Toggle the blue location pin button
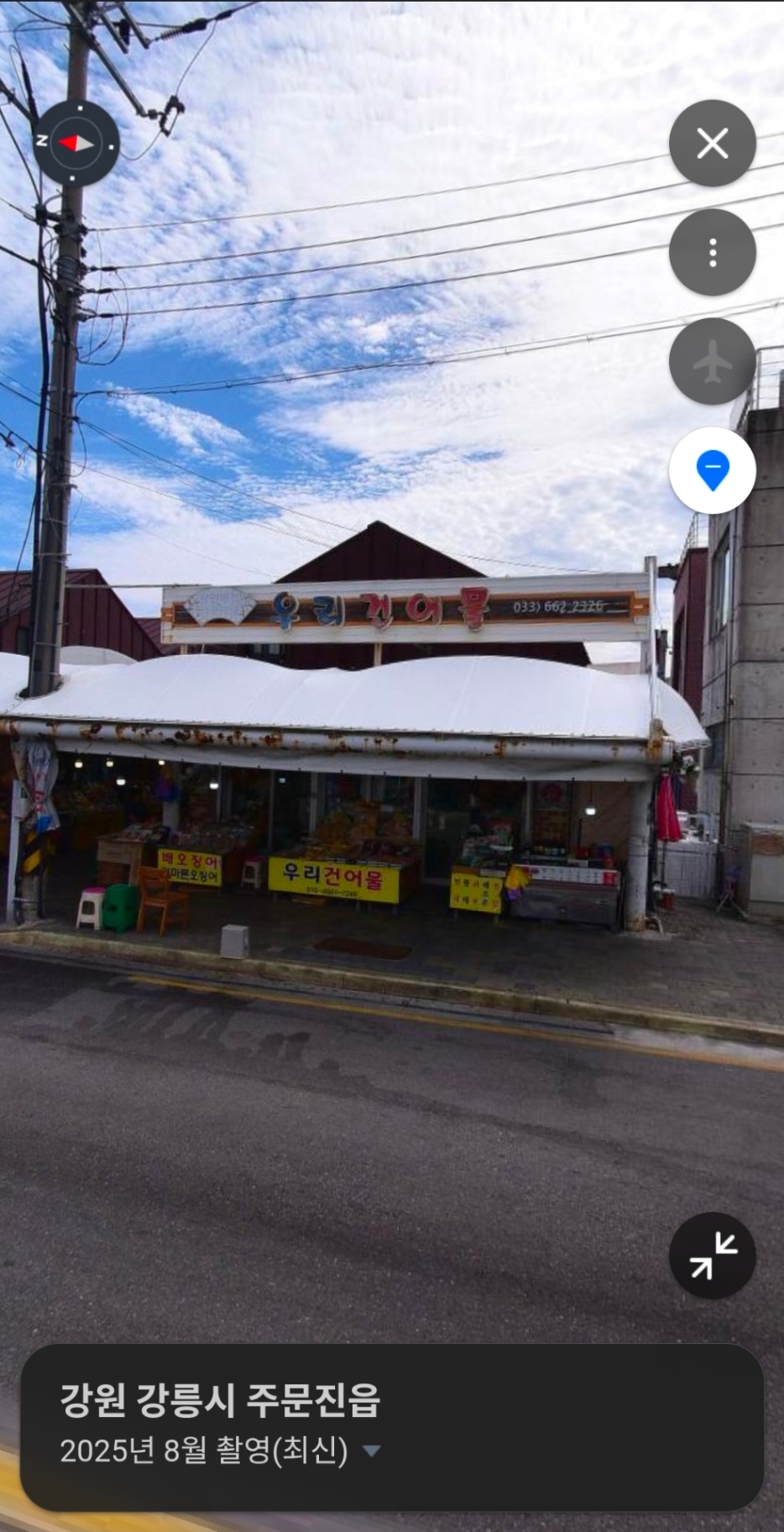Viewport: 784px width, 1532px height. click(x=712, y=470)
